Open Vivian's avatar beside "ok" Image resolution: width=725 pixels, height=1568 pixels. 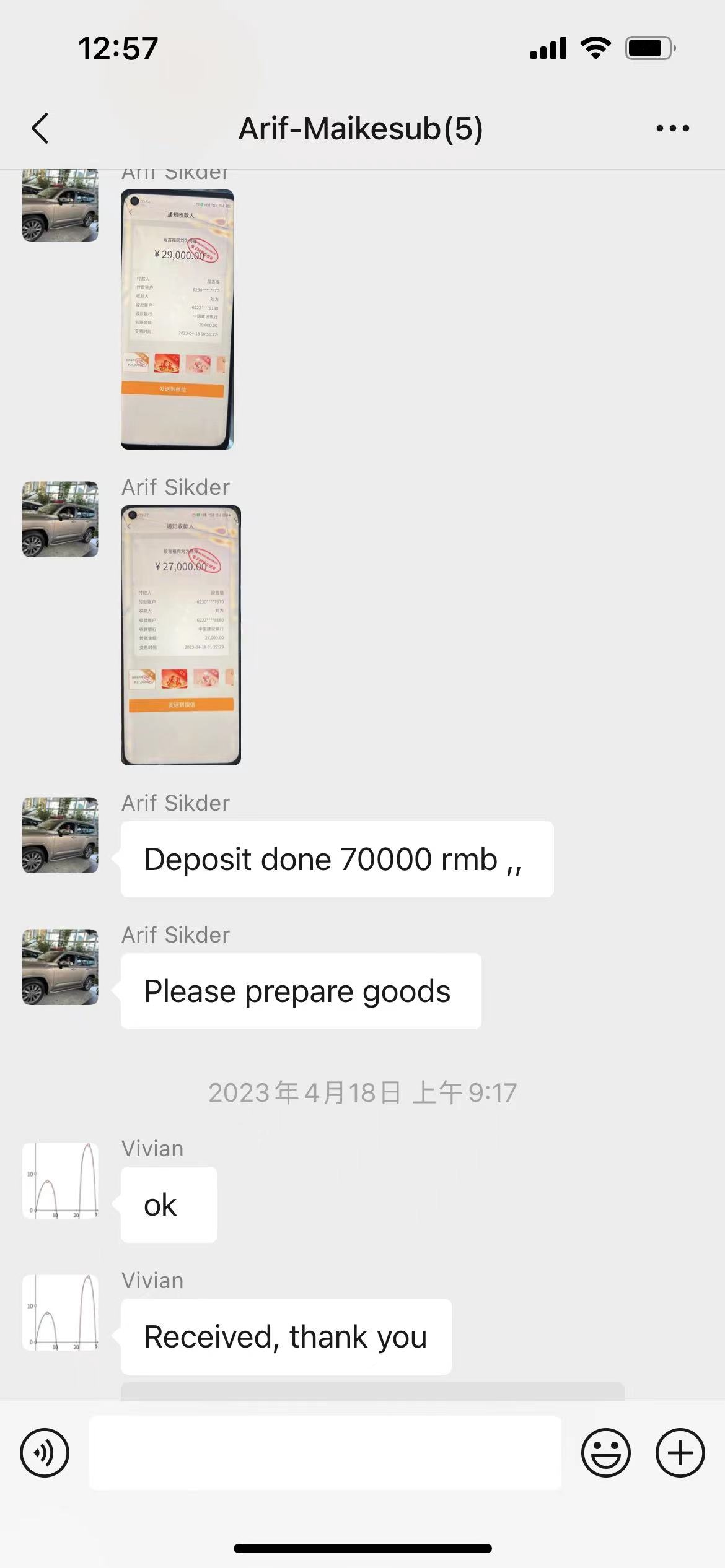click(60, 1180)
